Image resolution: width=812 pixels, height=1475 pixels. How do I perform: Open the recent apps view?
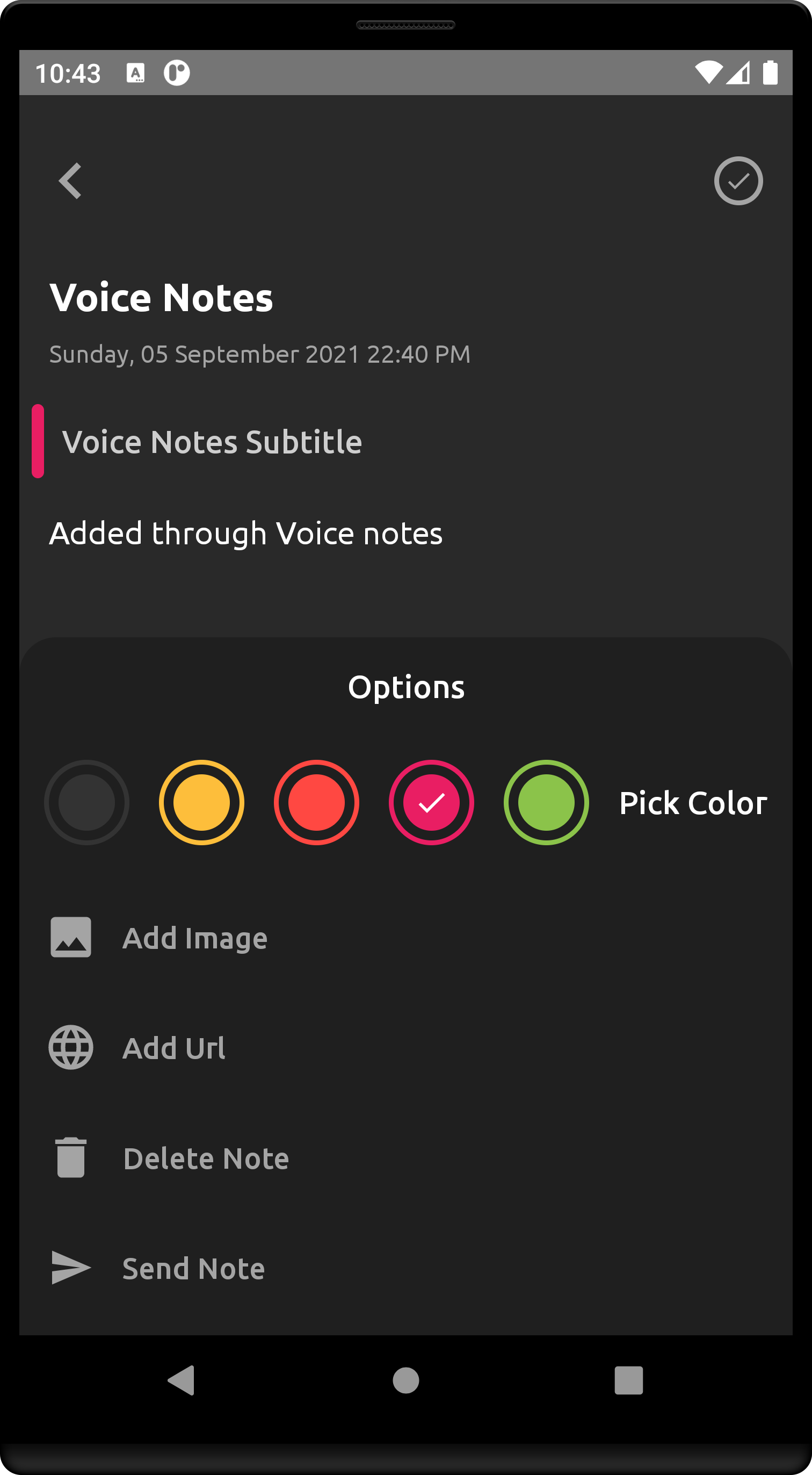pos(628,1380)
